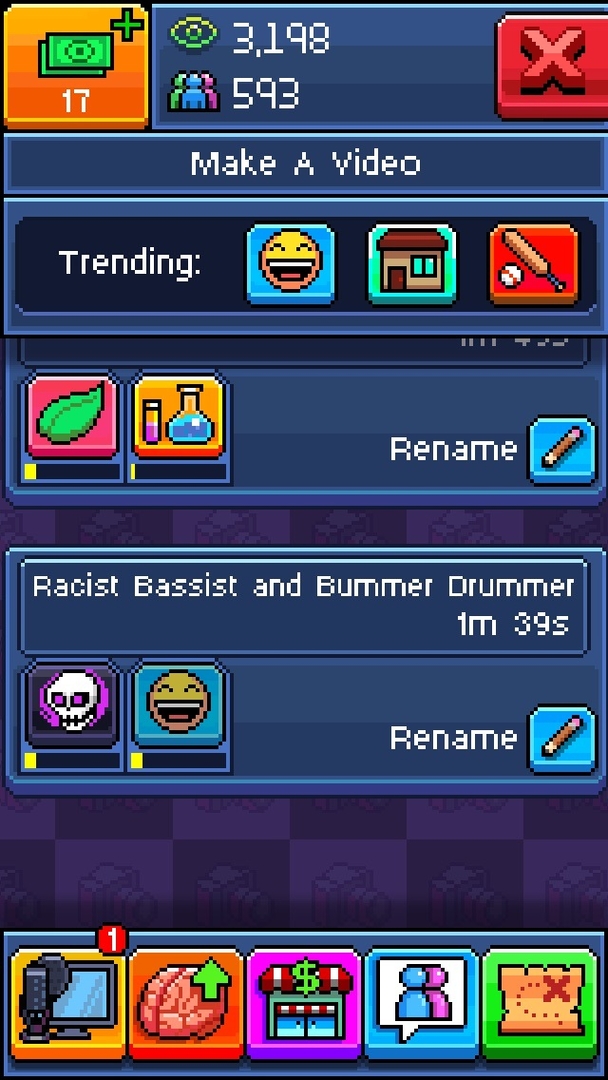Screen dimensions: 608x1080
Task: Close the Make A Video panel
Action: 551,67
